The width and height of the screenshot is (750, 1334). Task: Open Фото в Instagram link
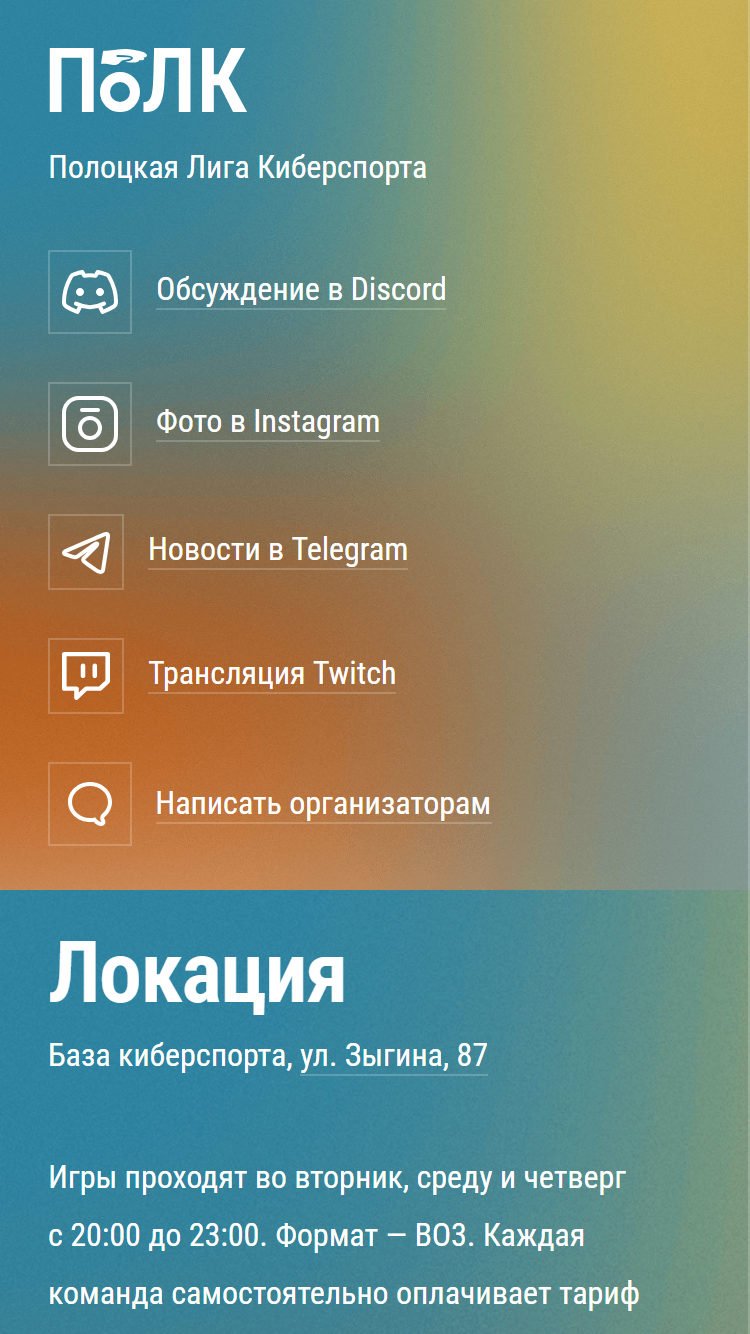[268, 422]
